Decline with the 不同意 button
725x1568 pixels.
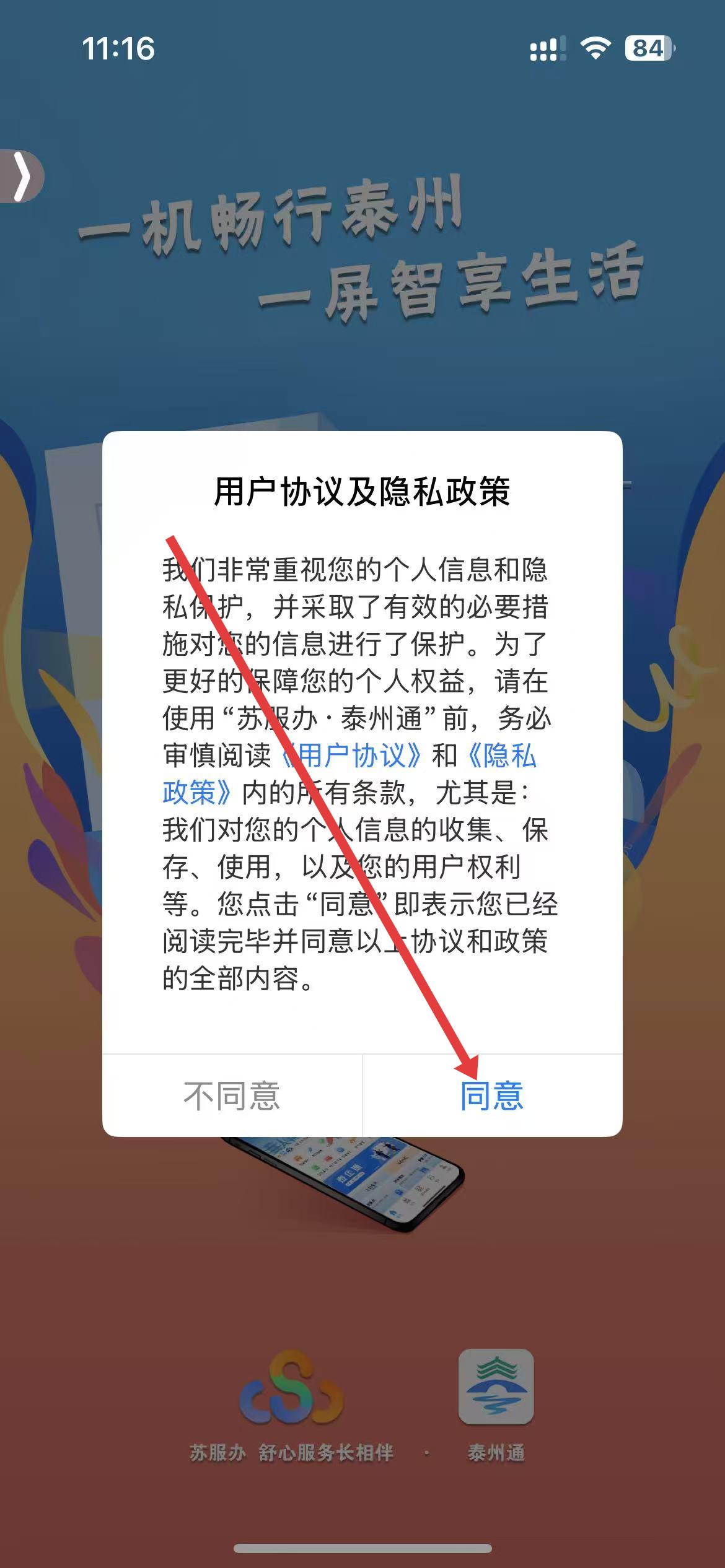(x=232, y=1095)
